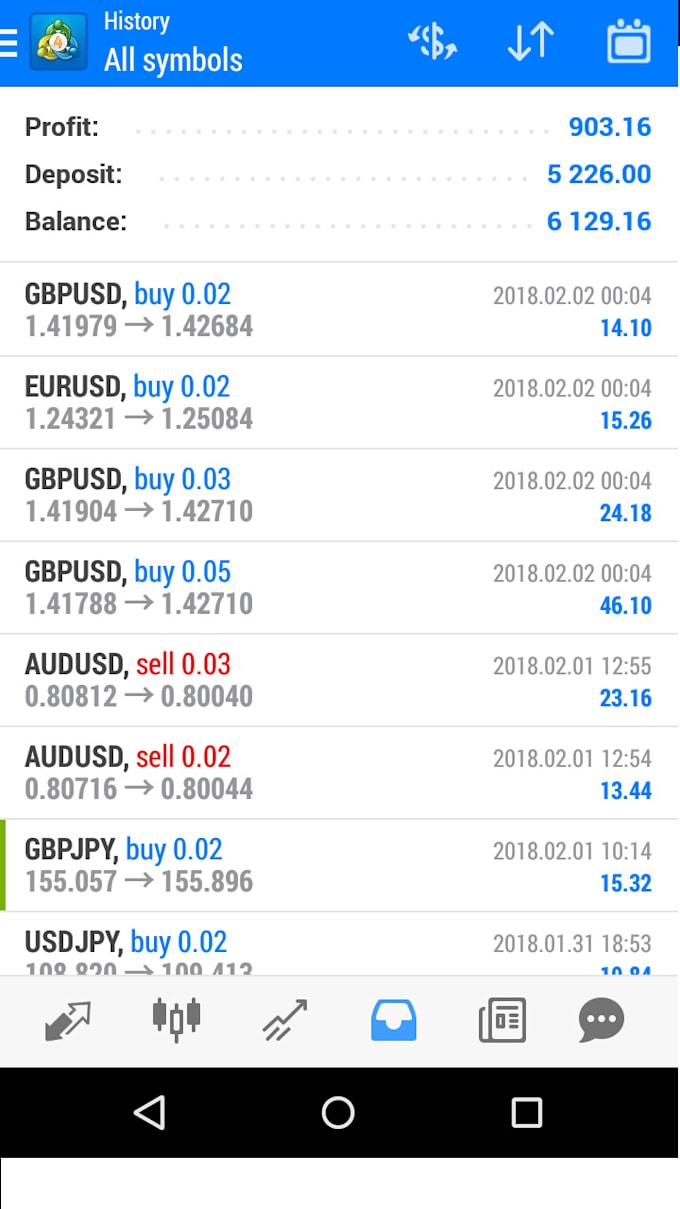Select the GBPUSD buy 0.03 trade
Screen dimensions: 680x1209
[x=340, y=495]
